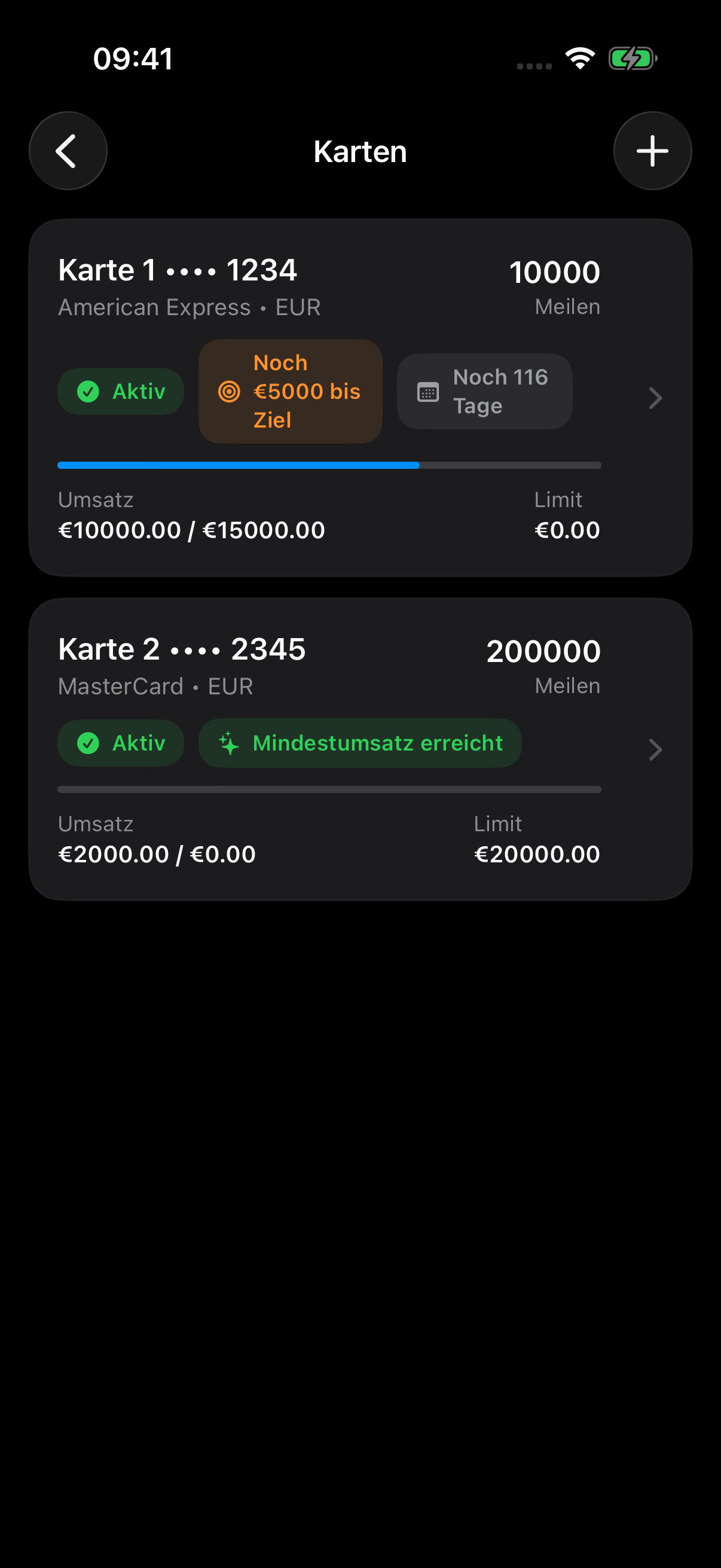This screenshot has width=721, height=1568.
Task: Open Karte 2 ending in 2345
Action: (x=360, y=749)
